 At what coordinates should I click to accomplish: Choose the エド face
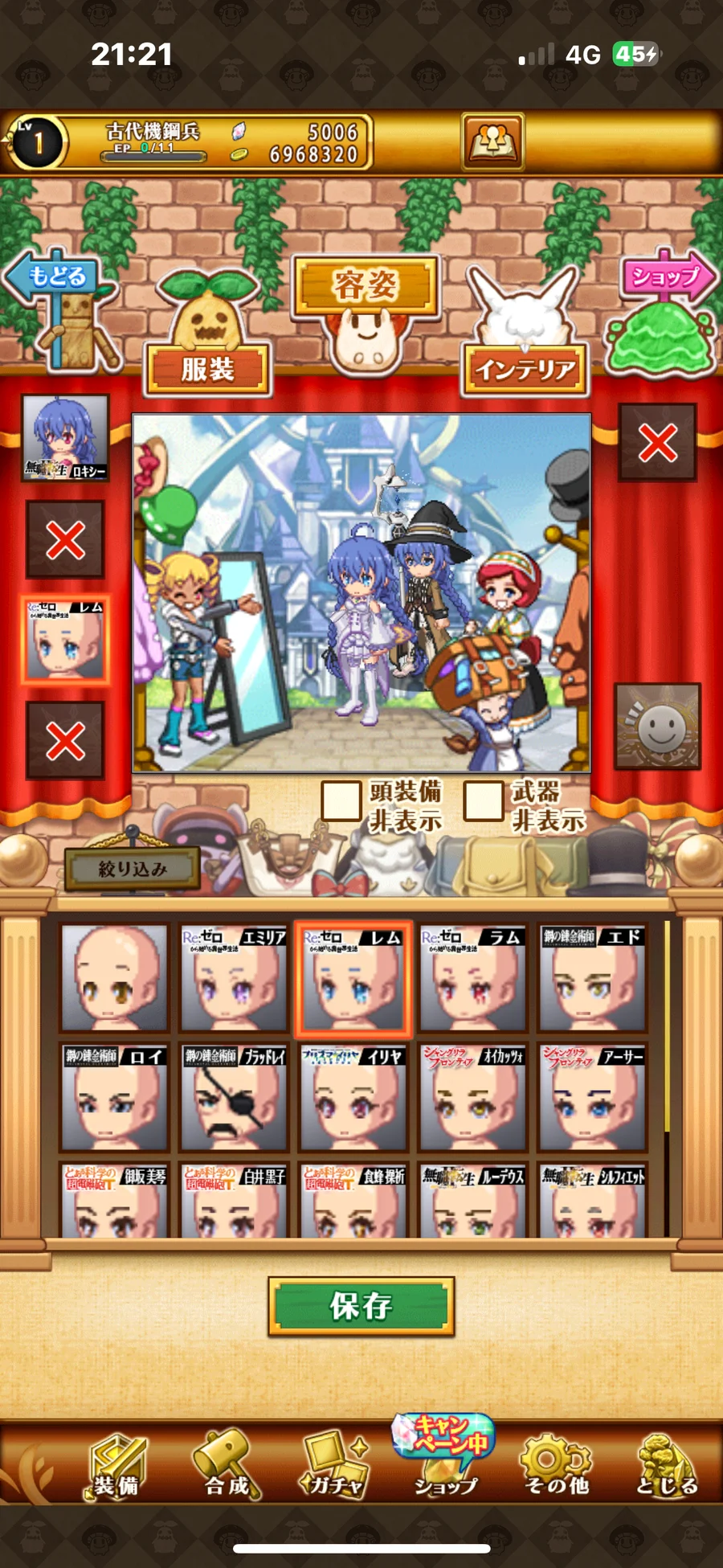[593, 979]
